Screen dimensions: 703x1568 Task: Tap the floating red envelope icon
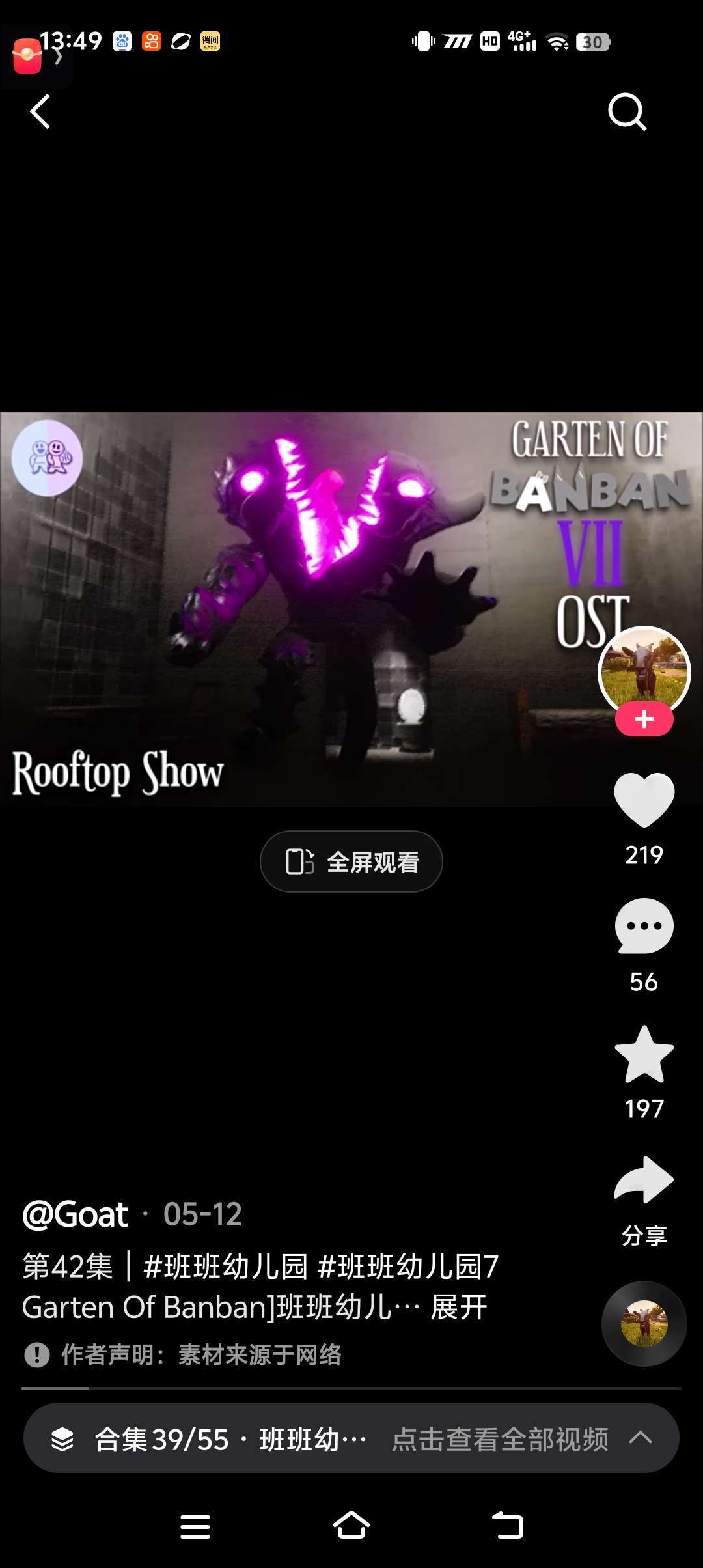click(x=27, y=57)
